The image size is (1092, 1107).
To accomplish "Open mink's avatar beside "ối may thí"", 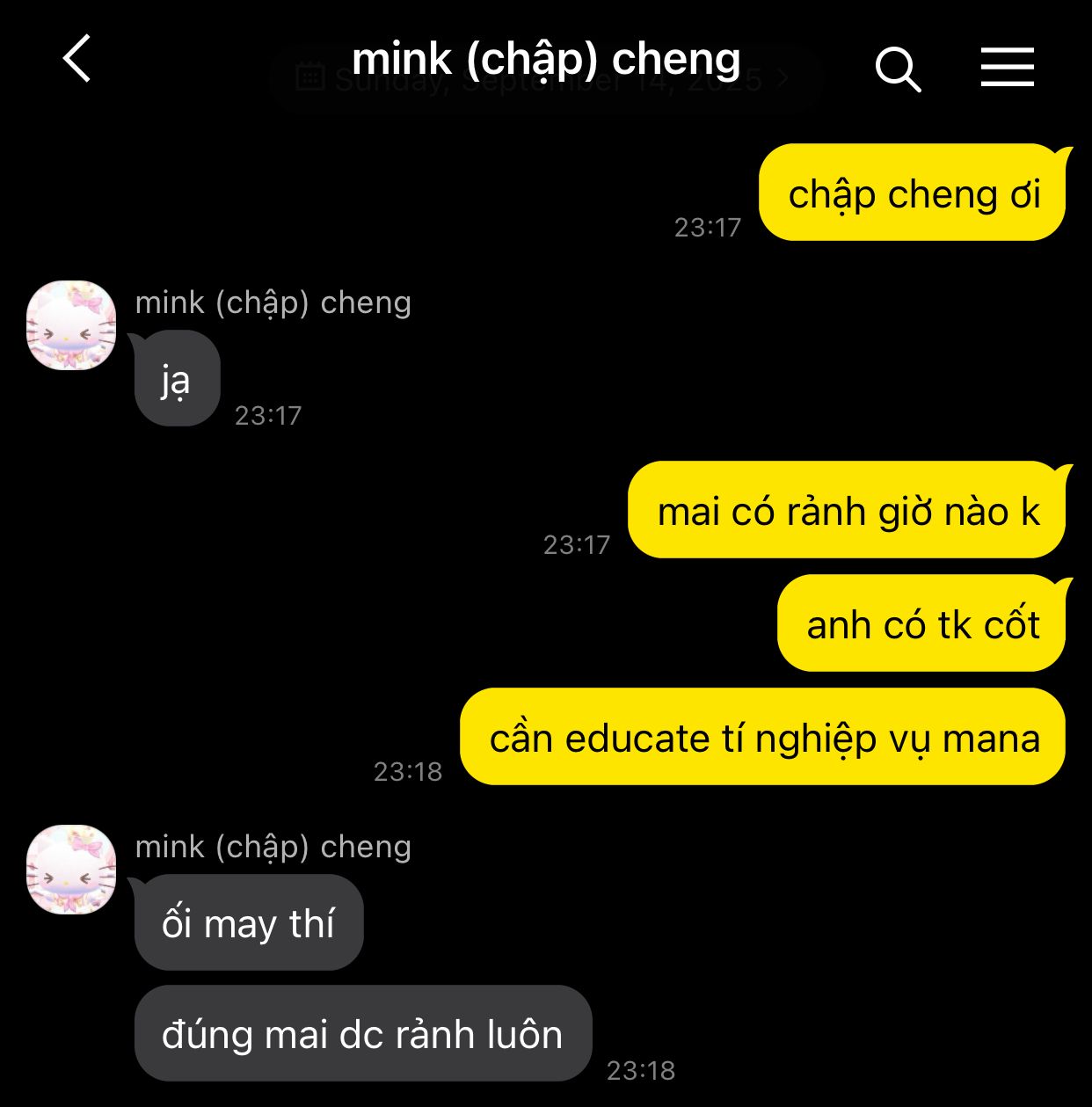I will 71,870.
